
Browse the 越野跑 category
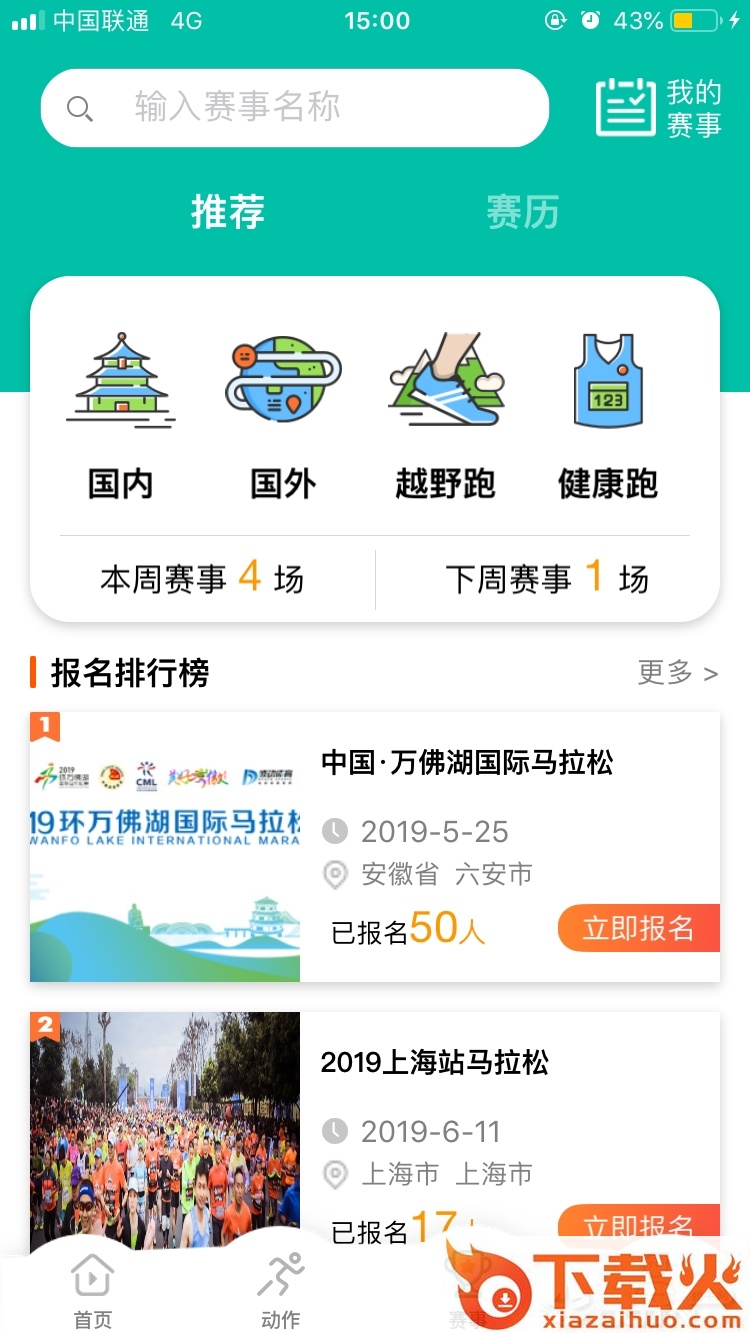point(446,417)
